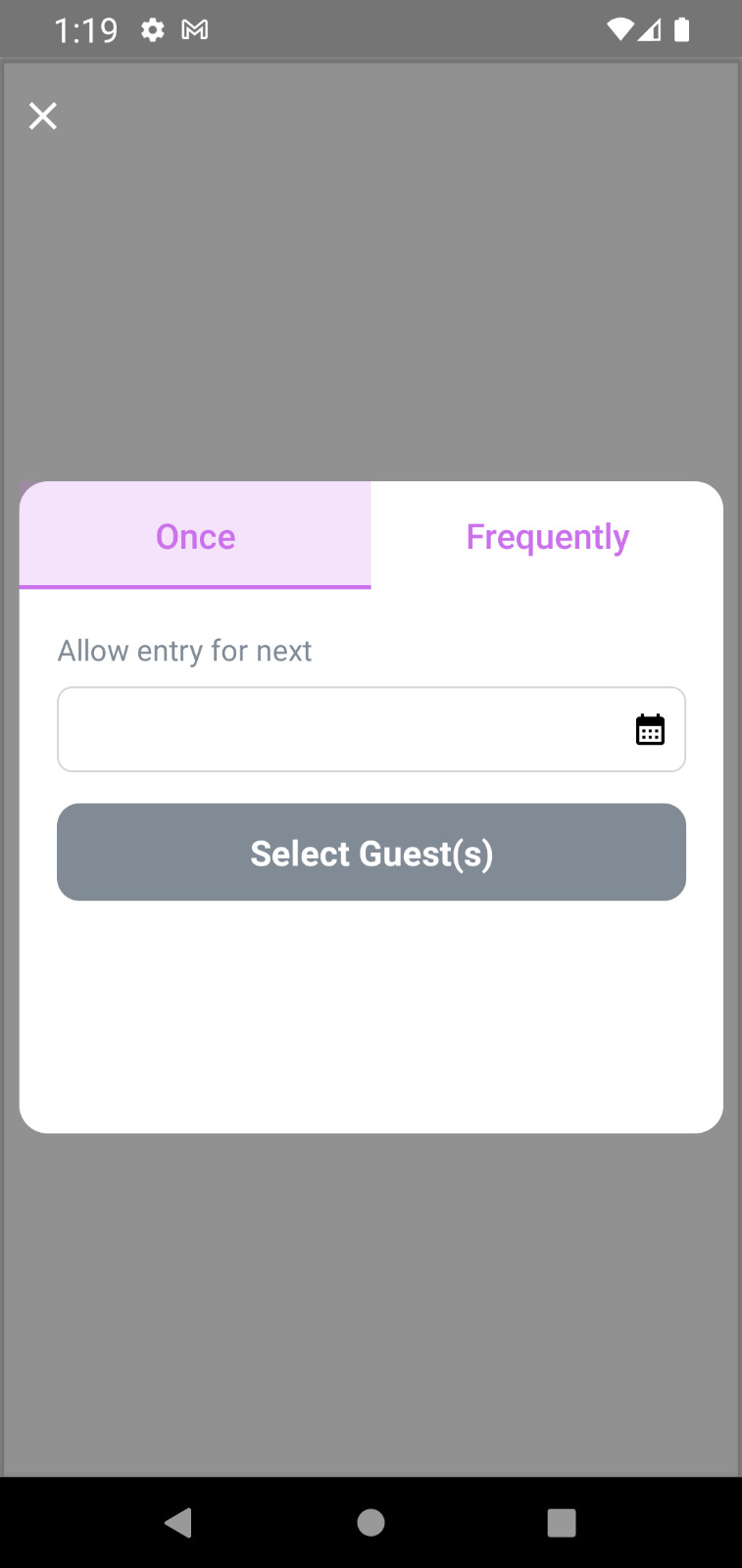Tap the Allow entry for next field
This screenshot has height=1568, width=742.
371,729
